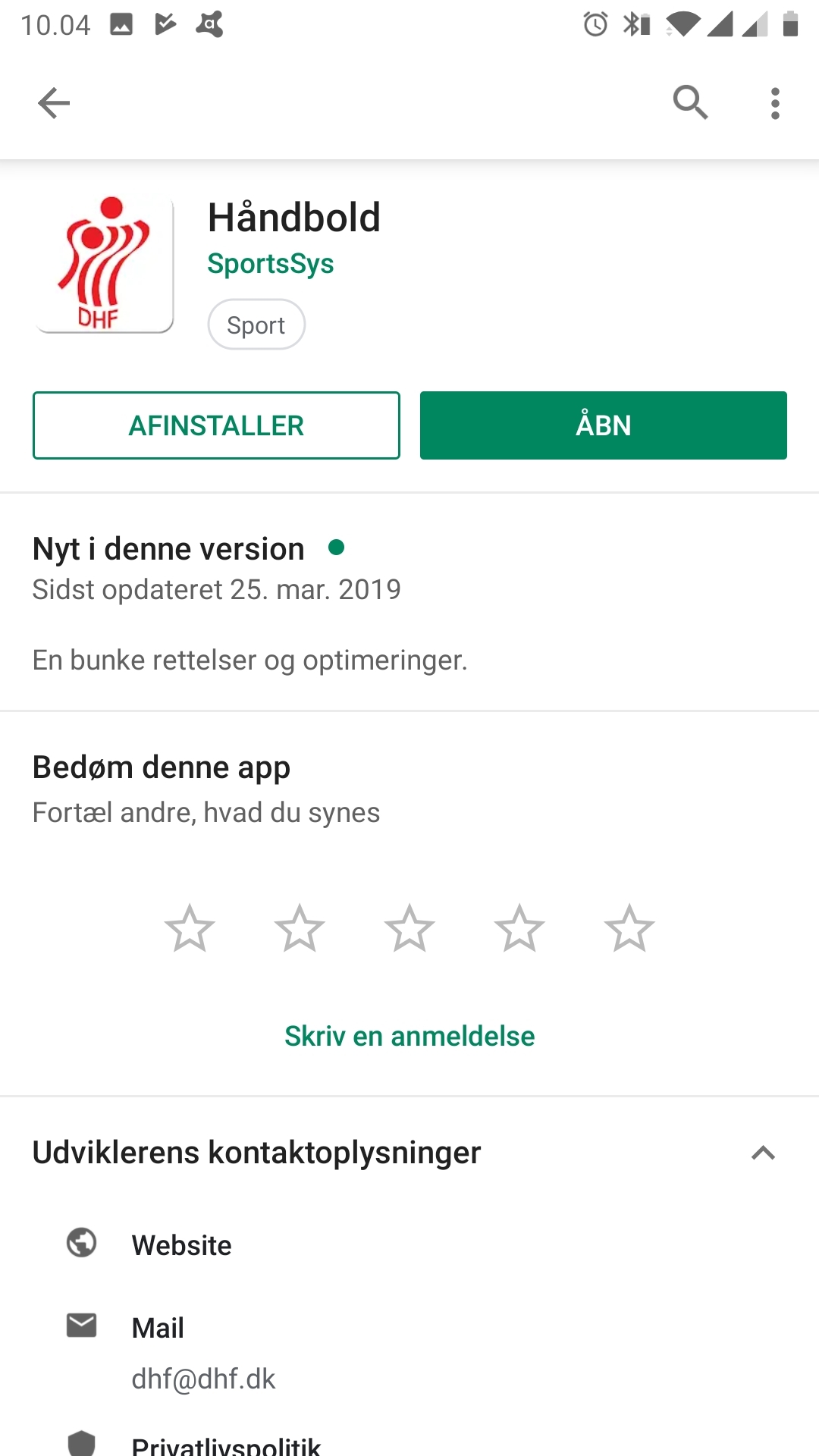Go back using the top arrow
Image resolution: width=819 pixels, height=1456 pixels.
point(54,103)
